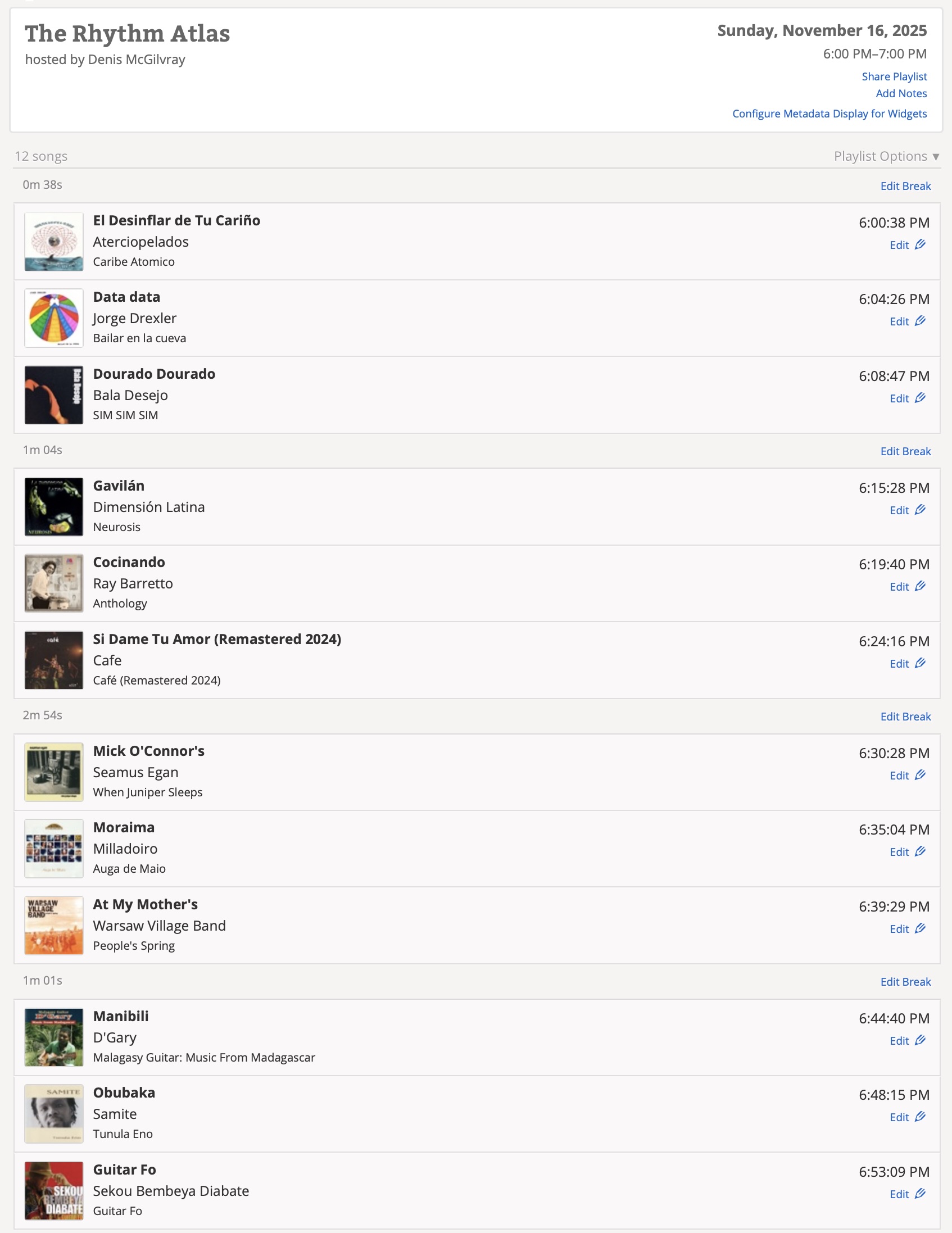Viewport: 952px width, 1233px height.
Task: Edit the Data data song entry
Action: pos(906,321)
